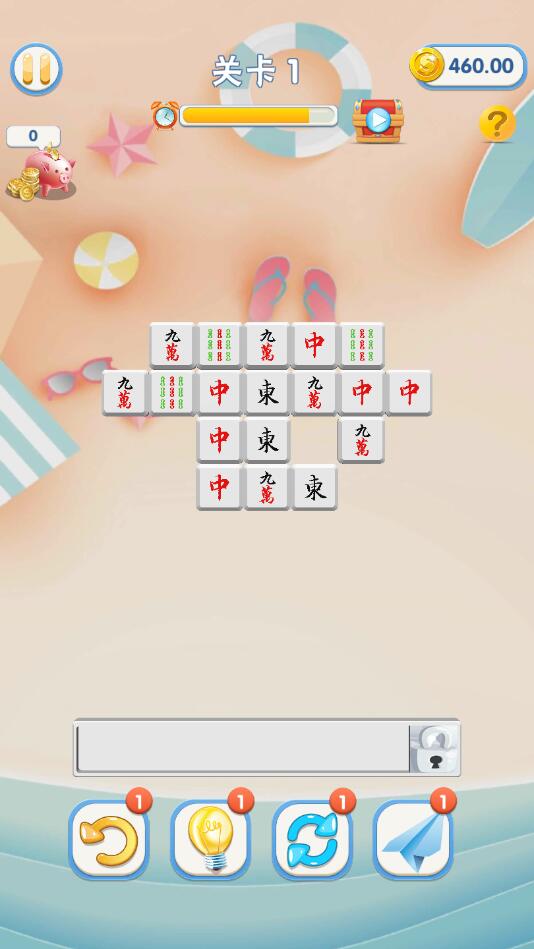
Task: Select the 九萬 tile in the bottom row
Action: point(267,488)
